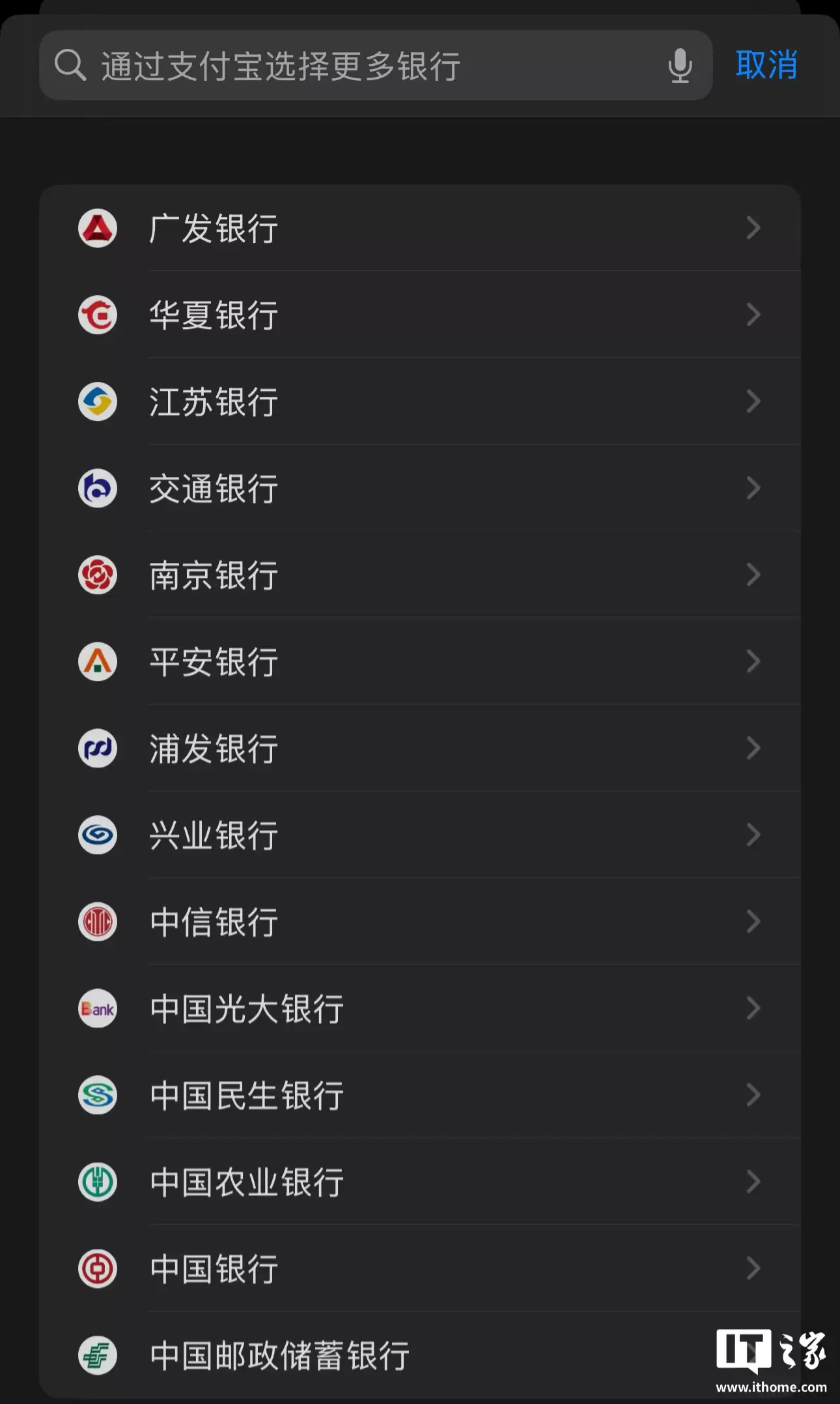Click the 南京银行 rose logo icon
This screenshot has width=840, height=1404.
pyautogui.click(x=97, y=575)
